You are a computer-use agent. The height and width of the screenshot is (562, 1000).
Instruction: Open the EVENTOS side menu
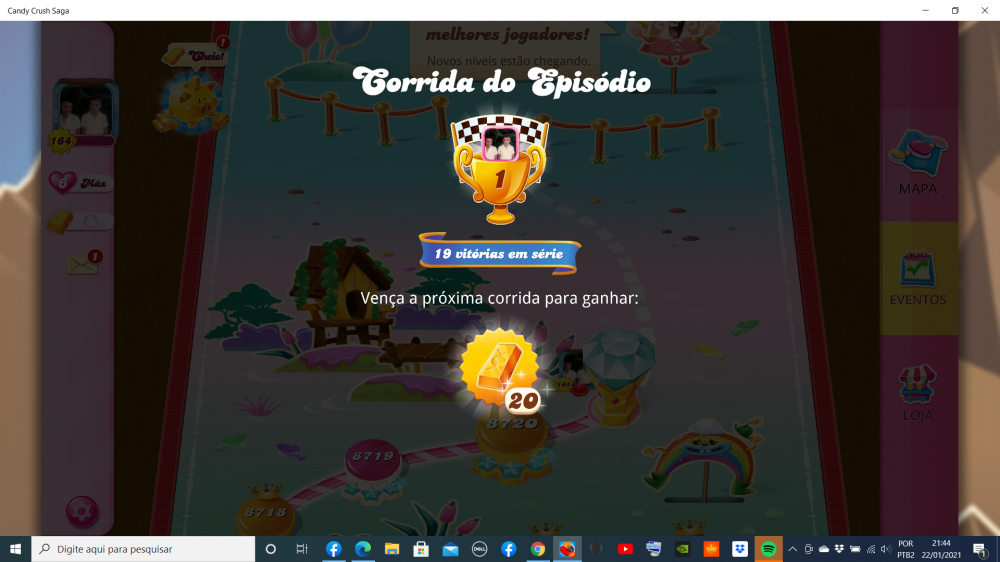click(918, 277)
